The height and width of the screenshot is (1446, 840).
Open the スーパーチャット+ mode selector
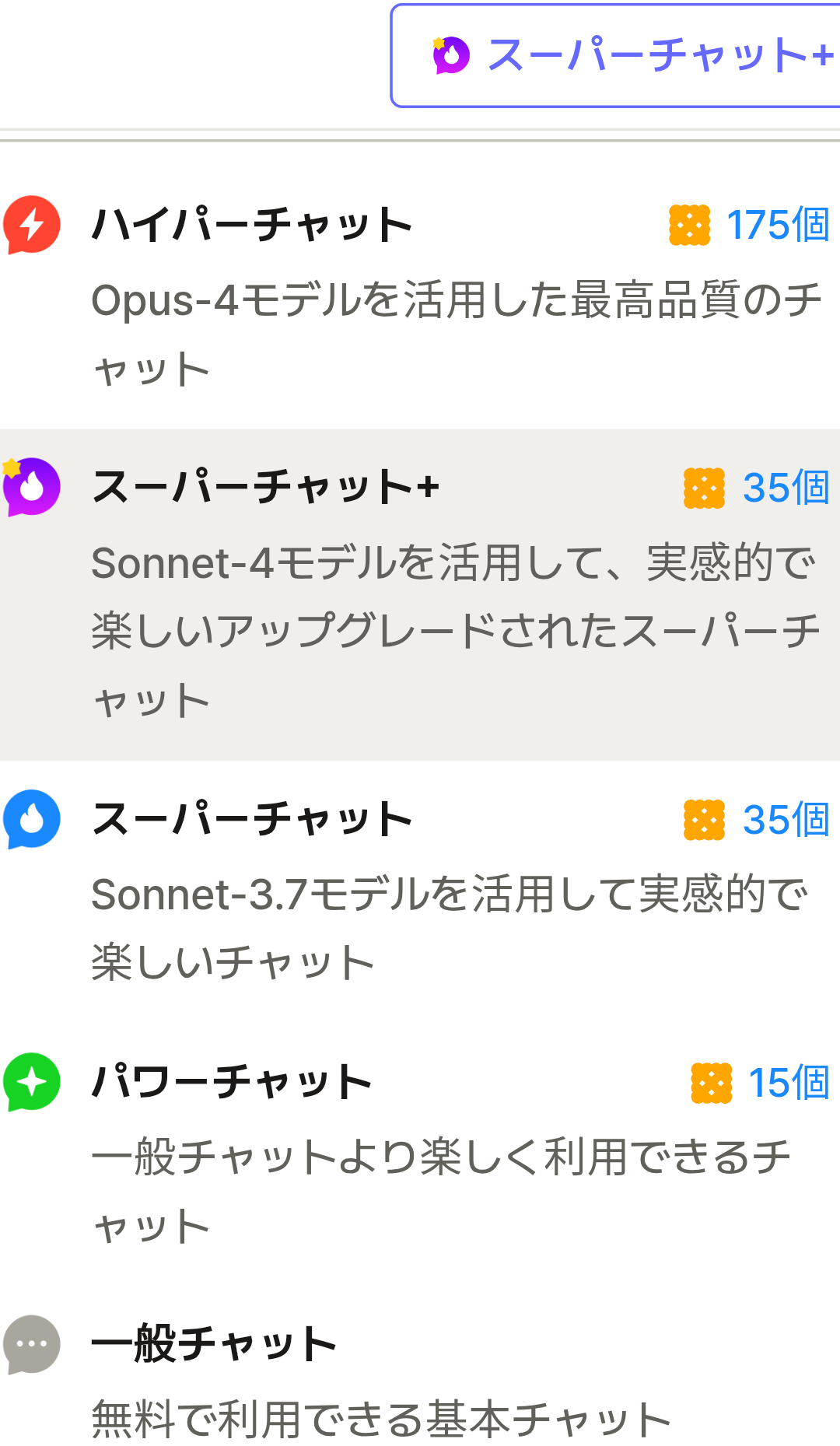pos(622,56)
